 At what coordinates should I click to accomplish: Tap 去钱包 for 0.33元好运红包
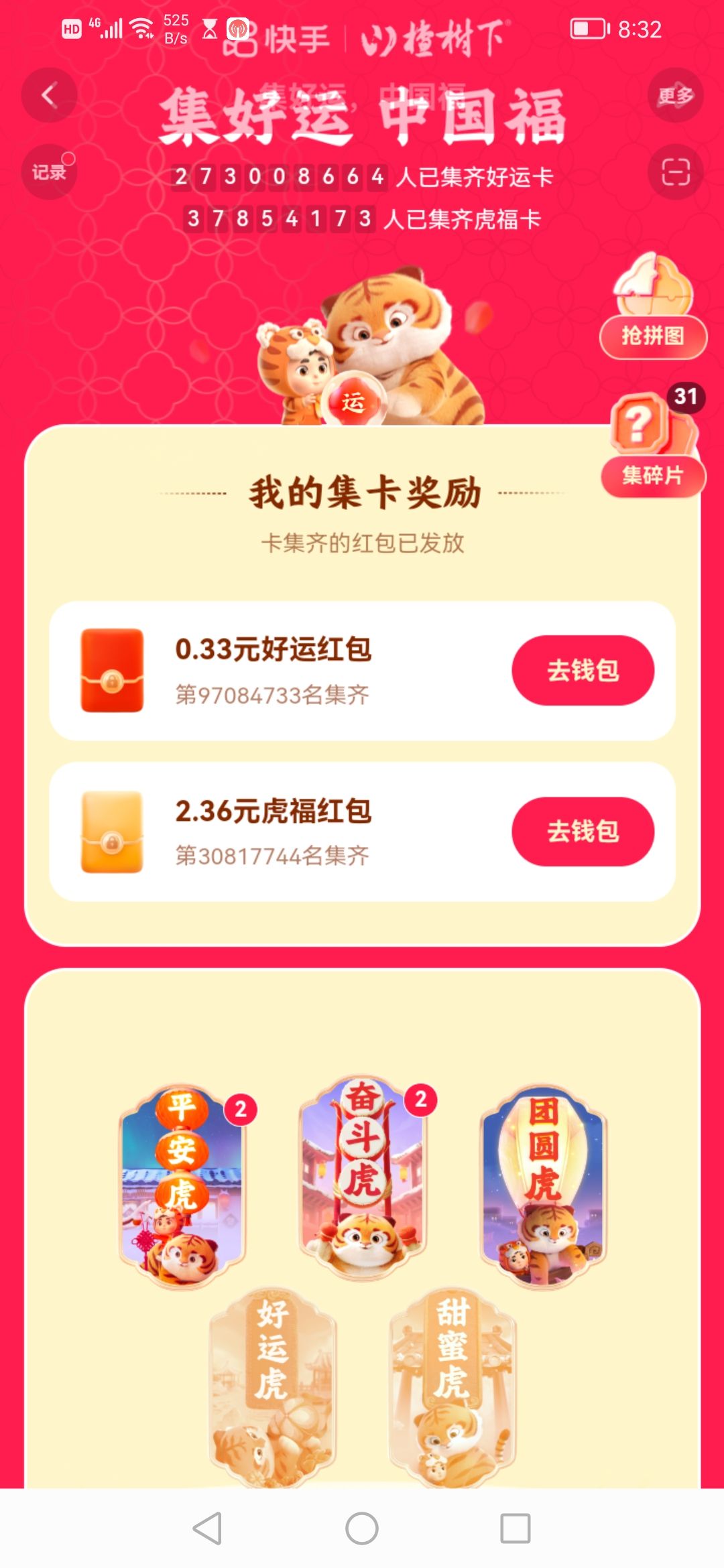click(x=583, y=670)
